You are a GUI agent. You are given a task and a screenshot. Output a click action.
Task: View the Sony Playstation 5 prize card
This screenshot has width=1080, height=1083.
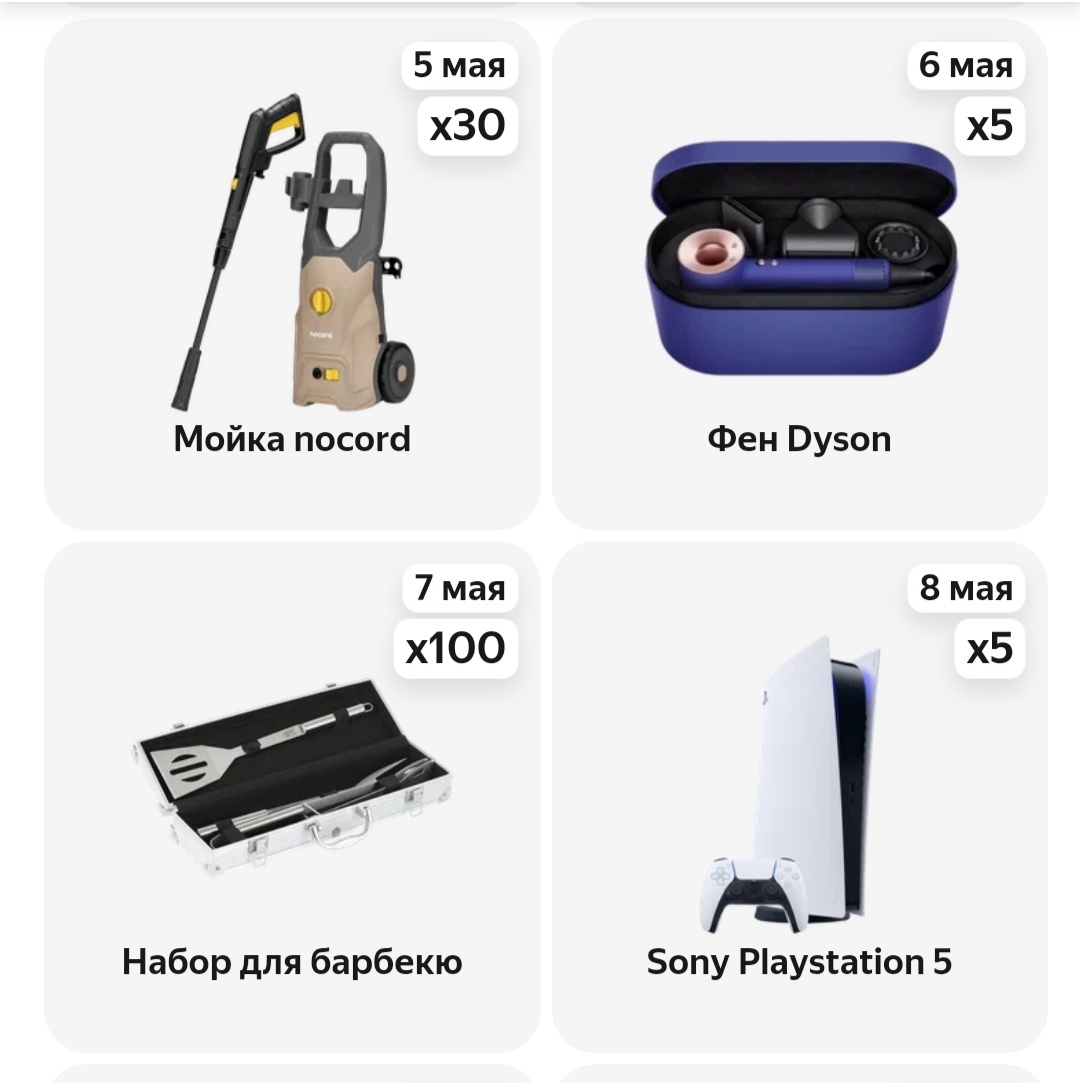pos(799,797)
